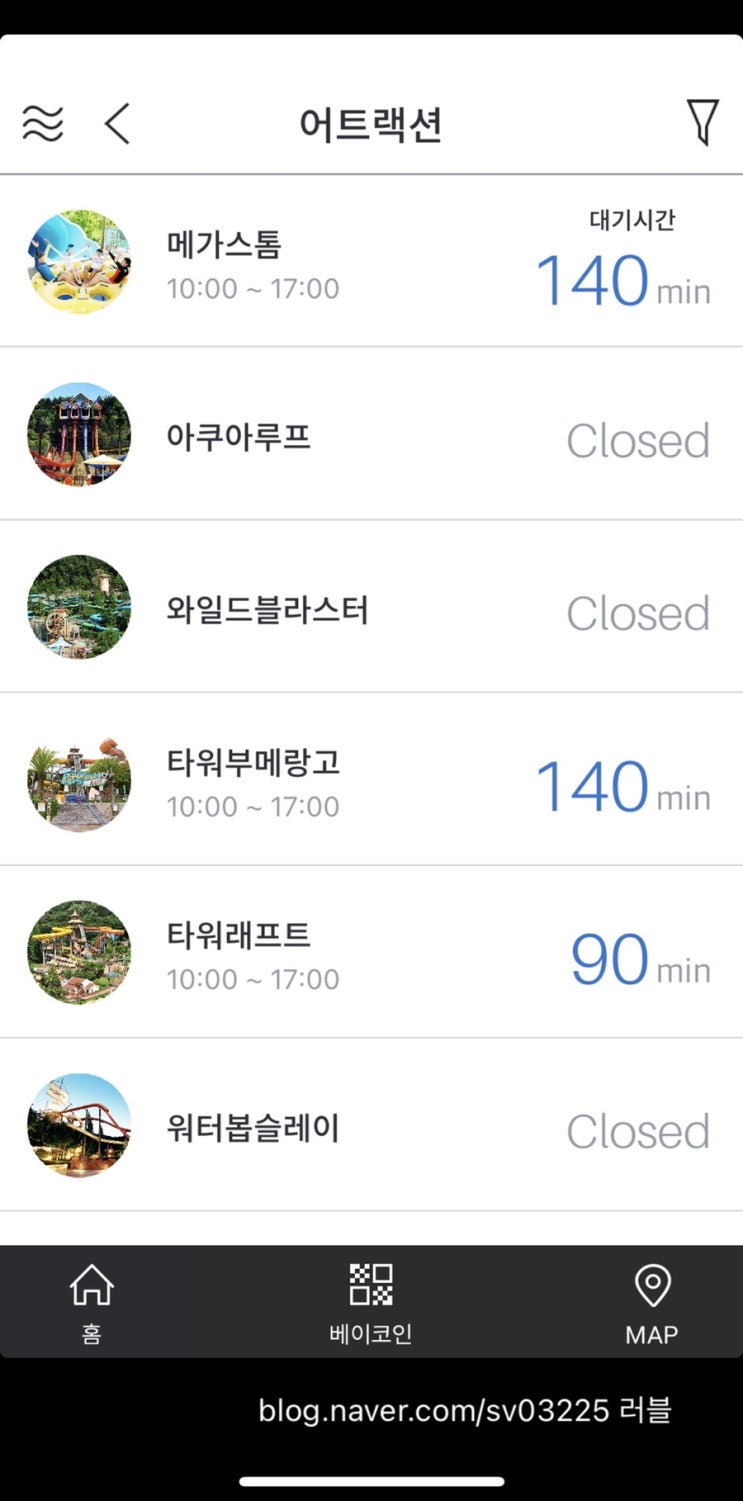The height and width of the screenshot is (1501, 743).
Task: Go back with the arrow icon
Action: coord(117,124)
